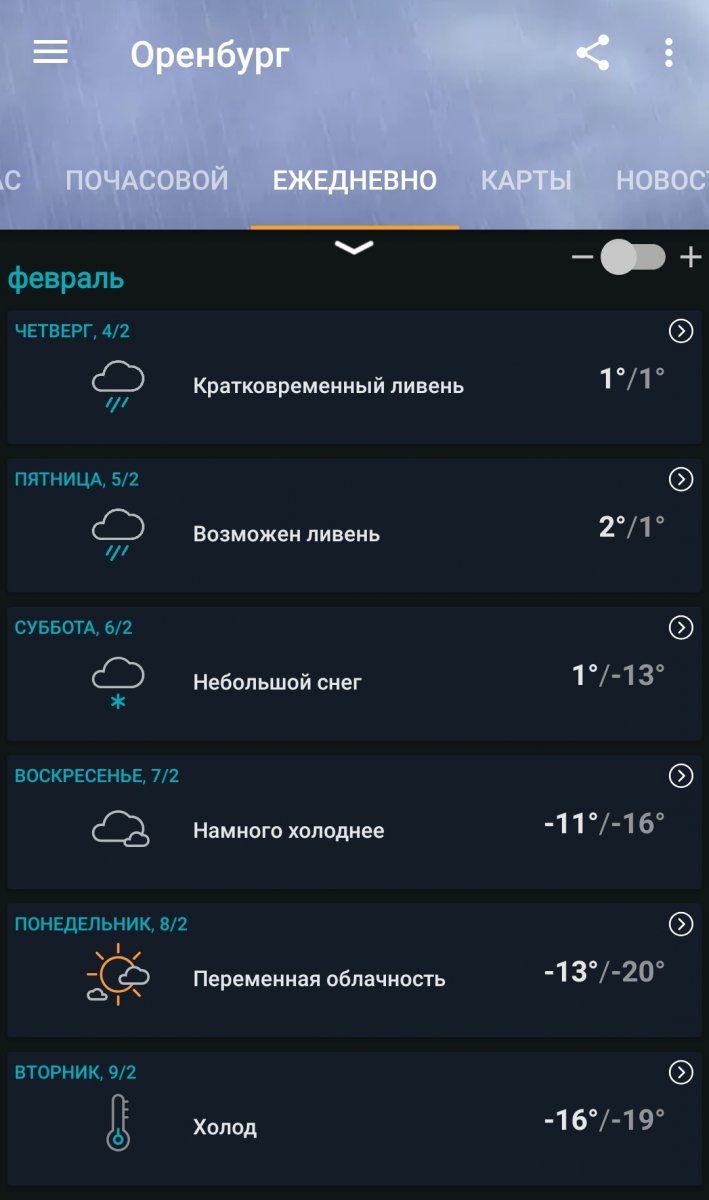Image resolution: width=709 pixels, height=1200 pixels.
Task: Share the Оренбург forecast
Action: point(593,53)
